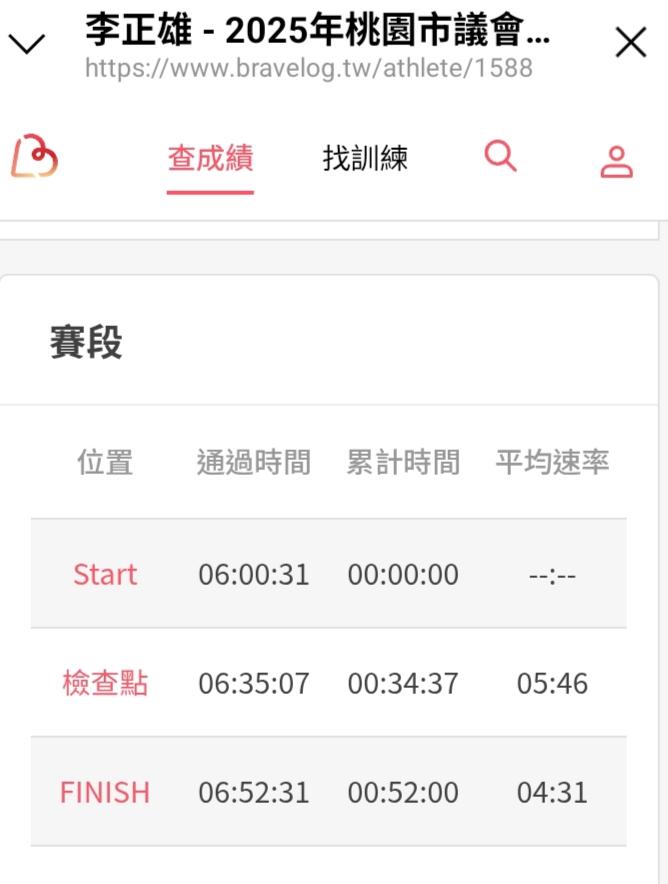668x884 pixels.
Task: Switch to the 找訓練 tab
Action: pyautogui.click(x=365, y=159)
